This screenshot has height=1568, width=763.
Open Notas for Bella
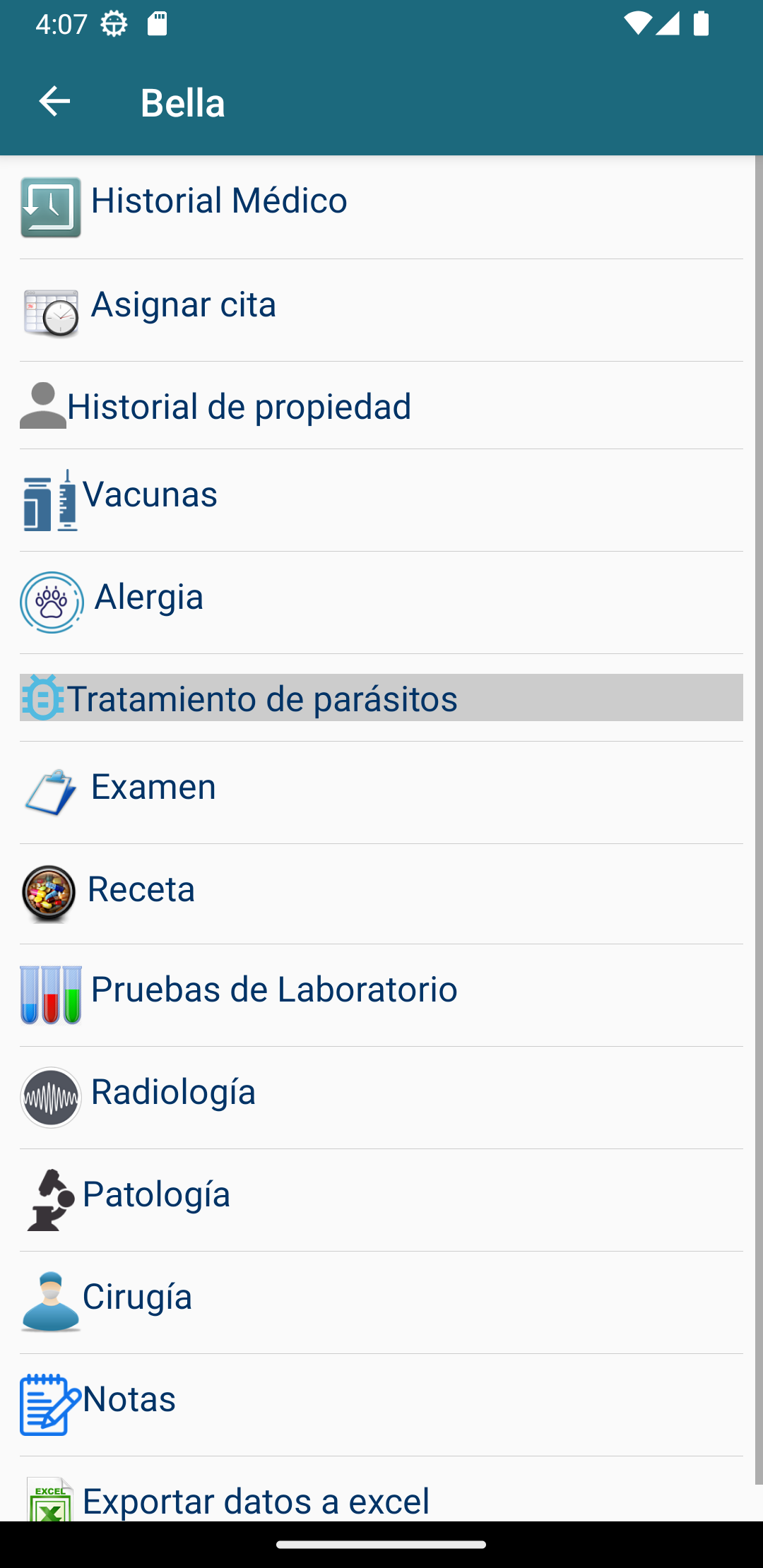(x=129, y=1400)
